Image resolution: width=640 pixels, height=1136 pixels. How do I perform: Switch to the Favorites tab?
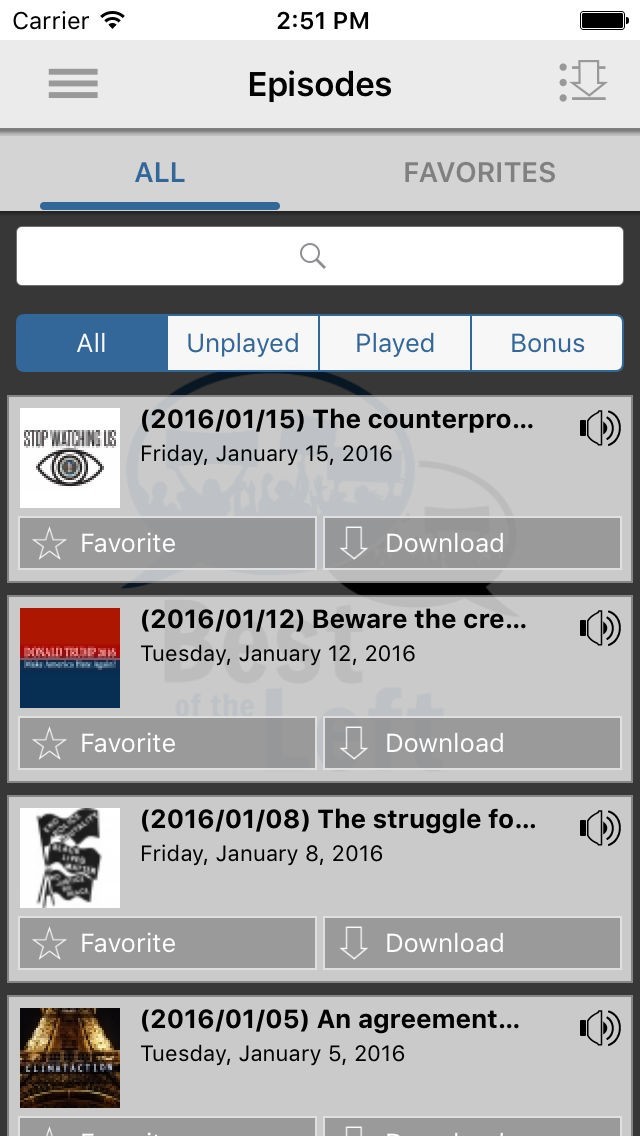tap(479, 172)
